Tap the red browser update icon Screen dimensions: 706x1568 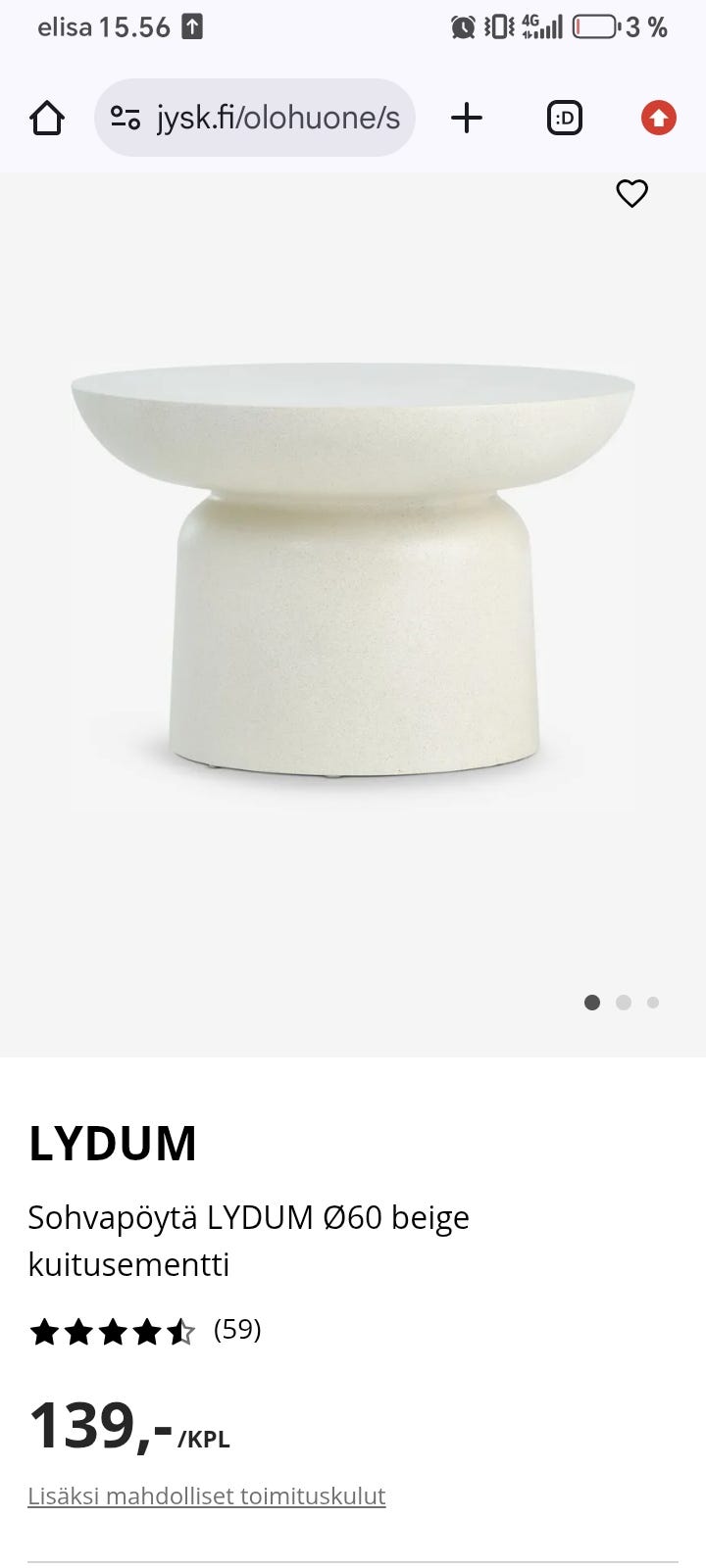tap(659, 119)
